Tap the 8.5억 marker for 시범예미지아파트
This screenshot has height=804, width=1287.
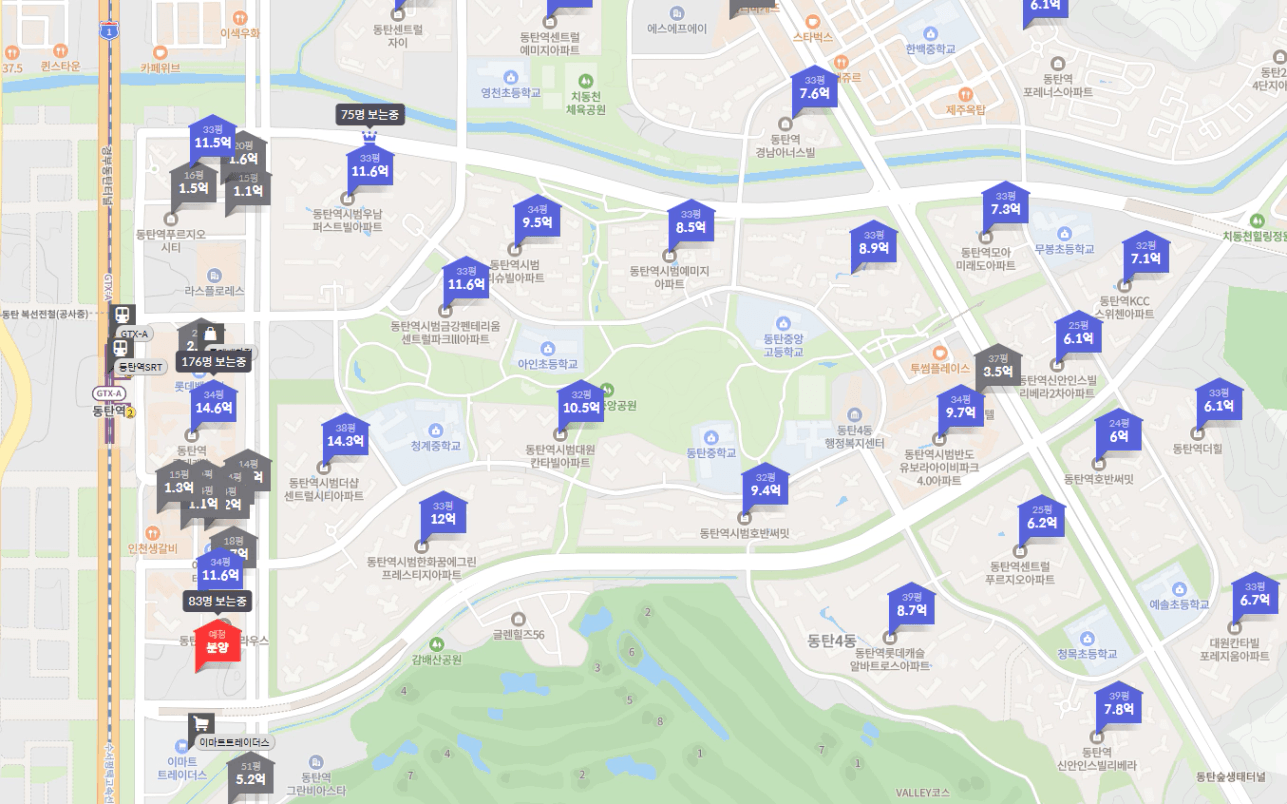[x=691, y=223]
